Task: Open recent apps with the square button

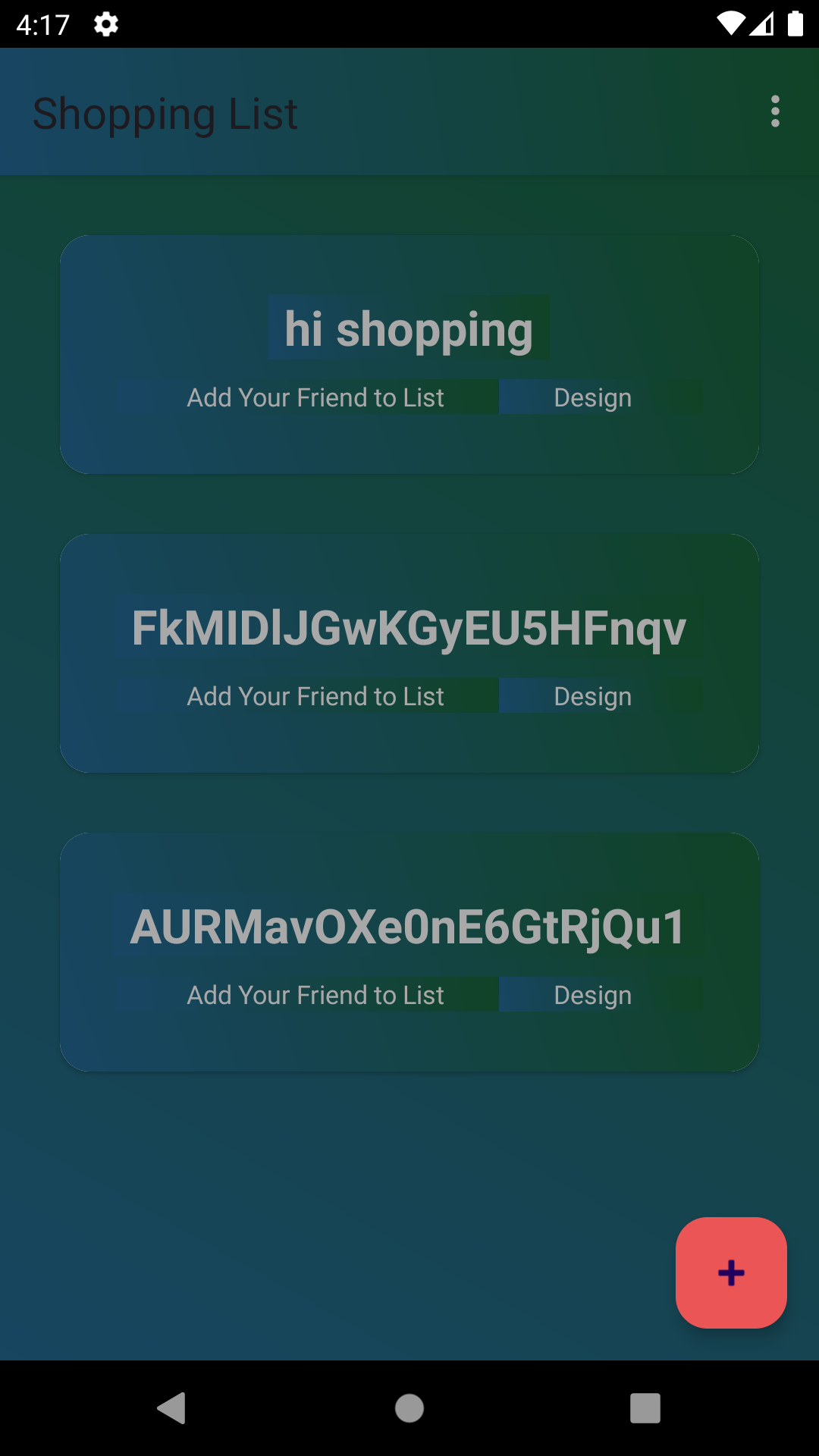Action: [x=645, y=1409]
